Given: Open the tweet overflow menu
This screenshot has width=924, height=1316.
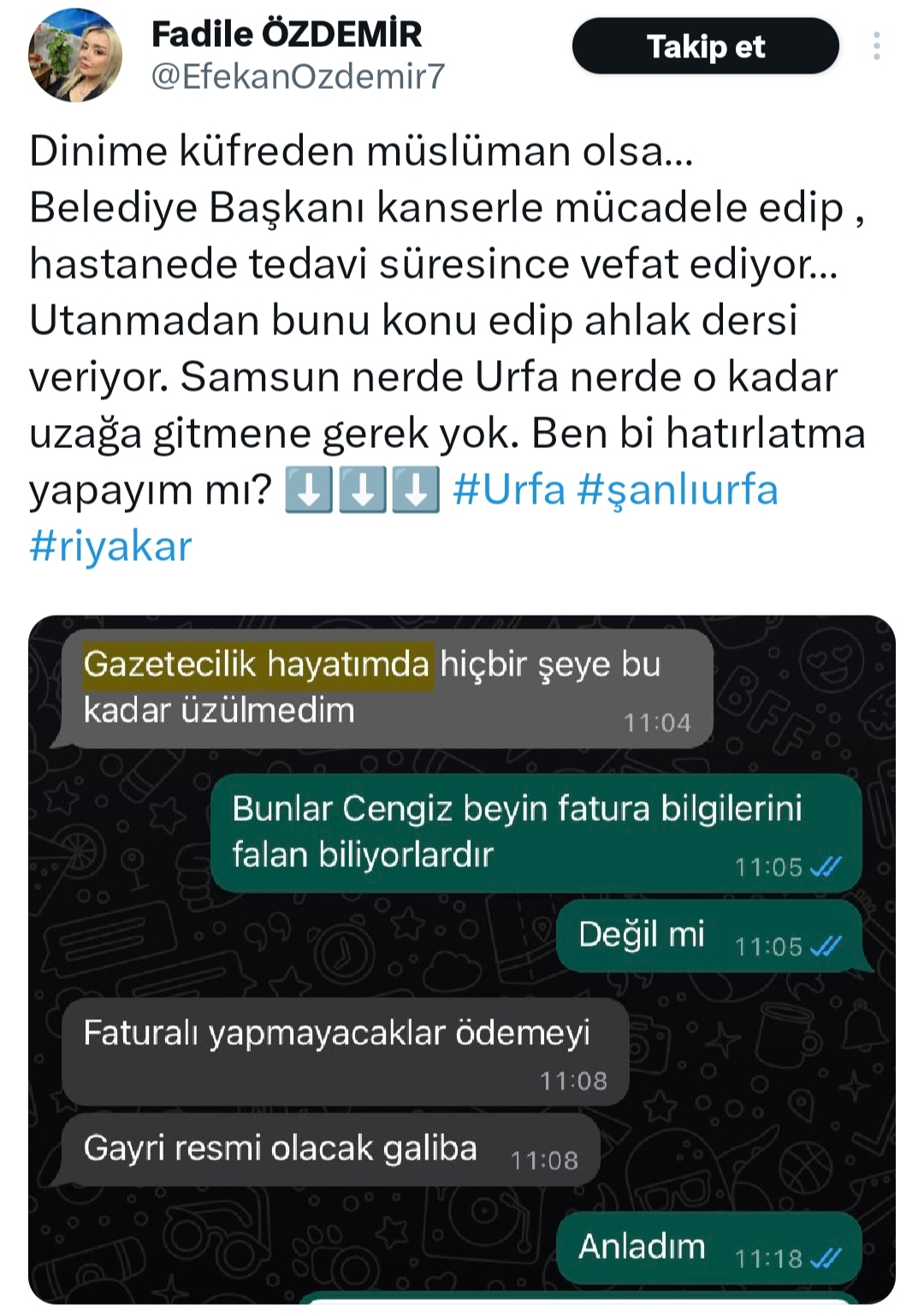Looking at the screenshot, I should coord(876,46).
